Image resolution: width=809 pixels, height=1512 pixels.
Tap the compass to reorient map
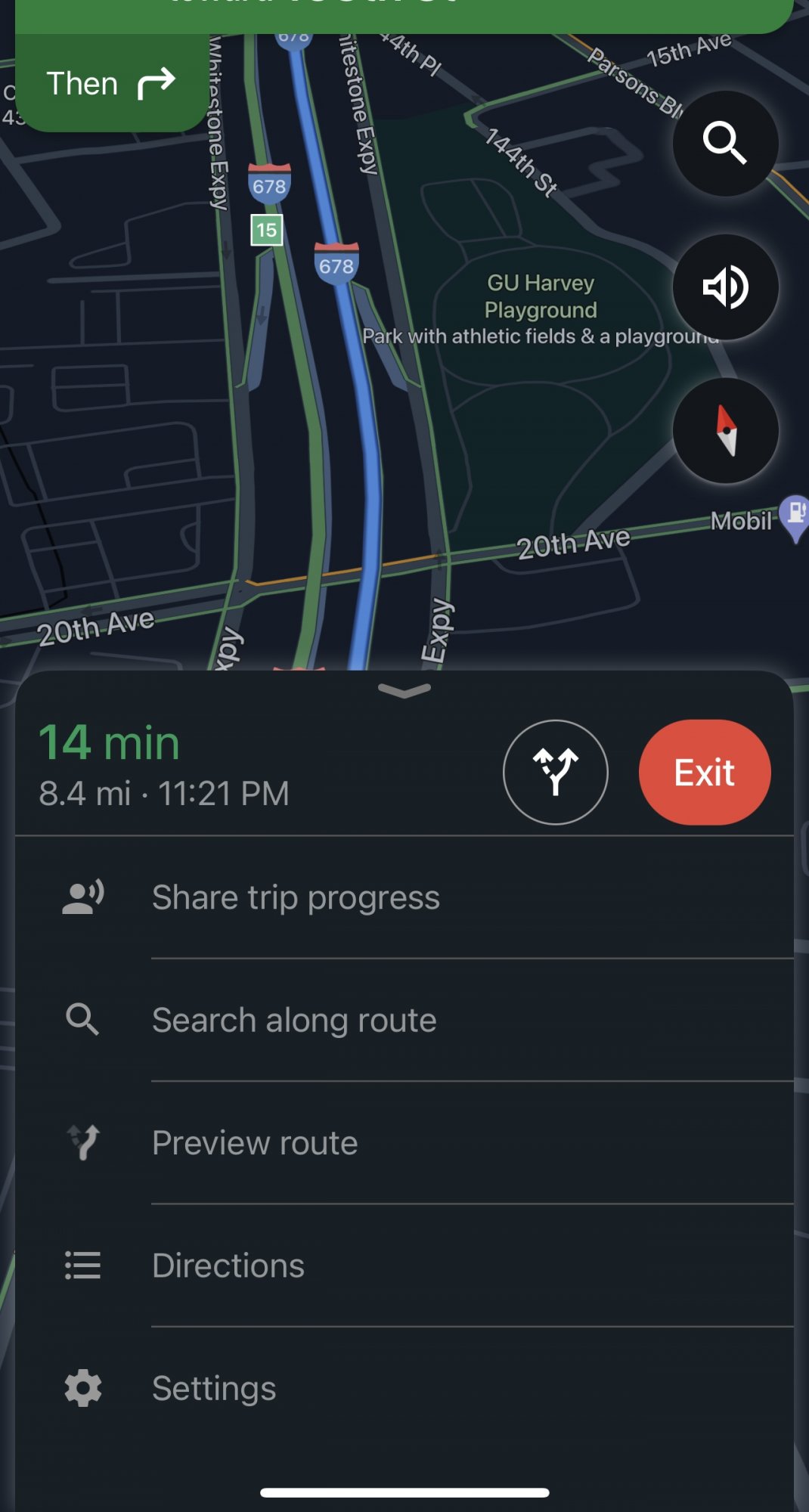725,430
